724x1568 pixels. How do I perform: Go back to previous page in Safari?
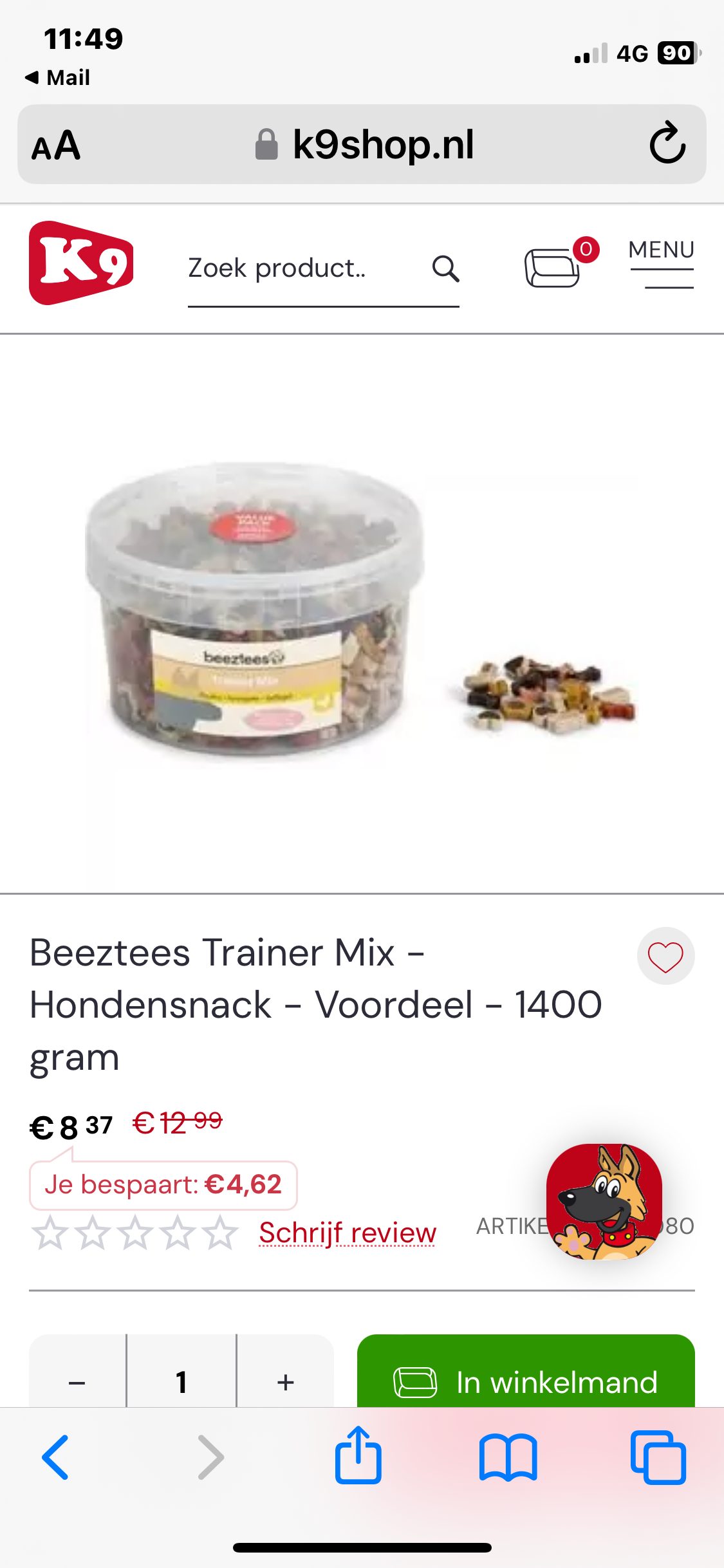click(x=55, y=1457)
